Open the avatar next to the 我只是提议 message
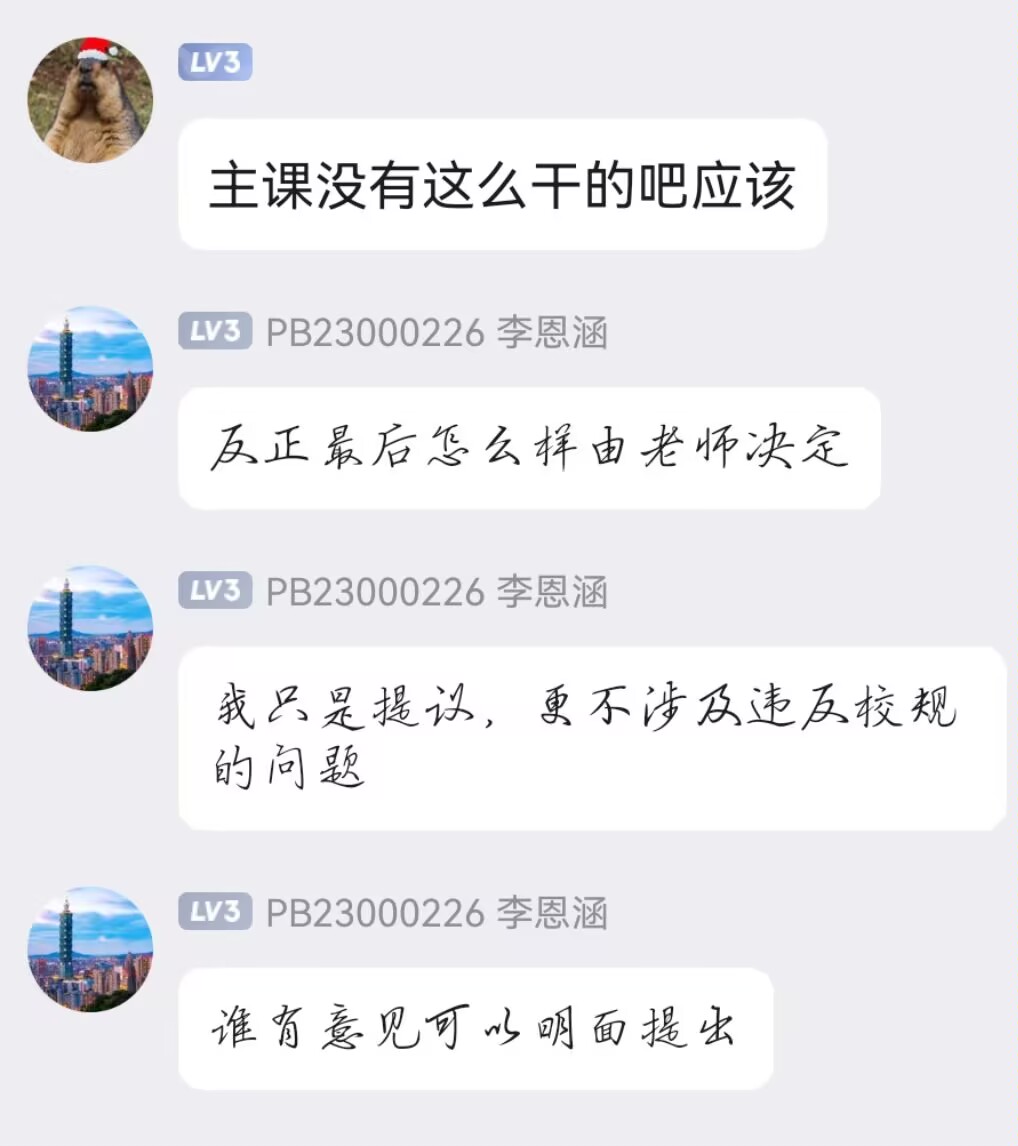This screenshot has width=1018, height=1146. click(x=90, y=628)
